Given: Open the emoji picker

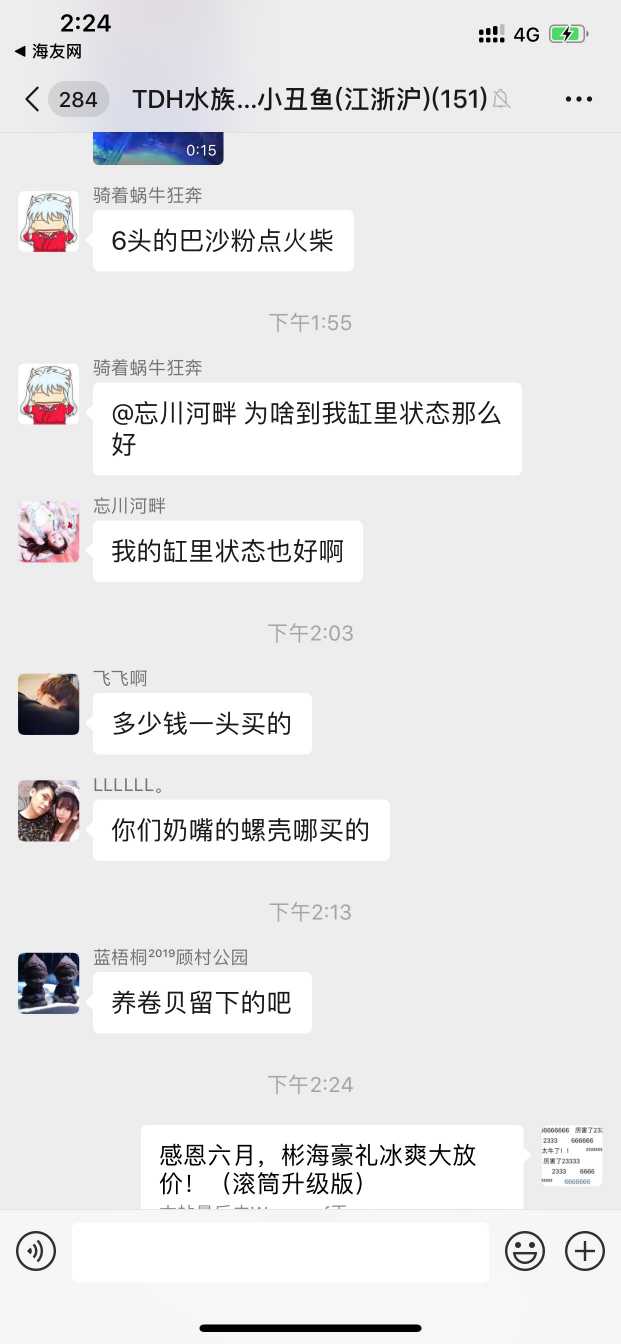Looking at the screenshot, I should (525, 1251).
